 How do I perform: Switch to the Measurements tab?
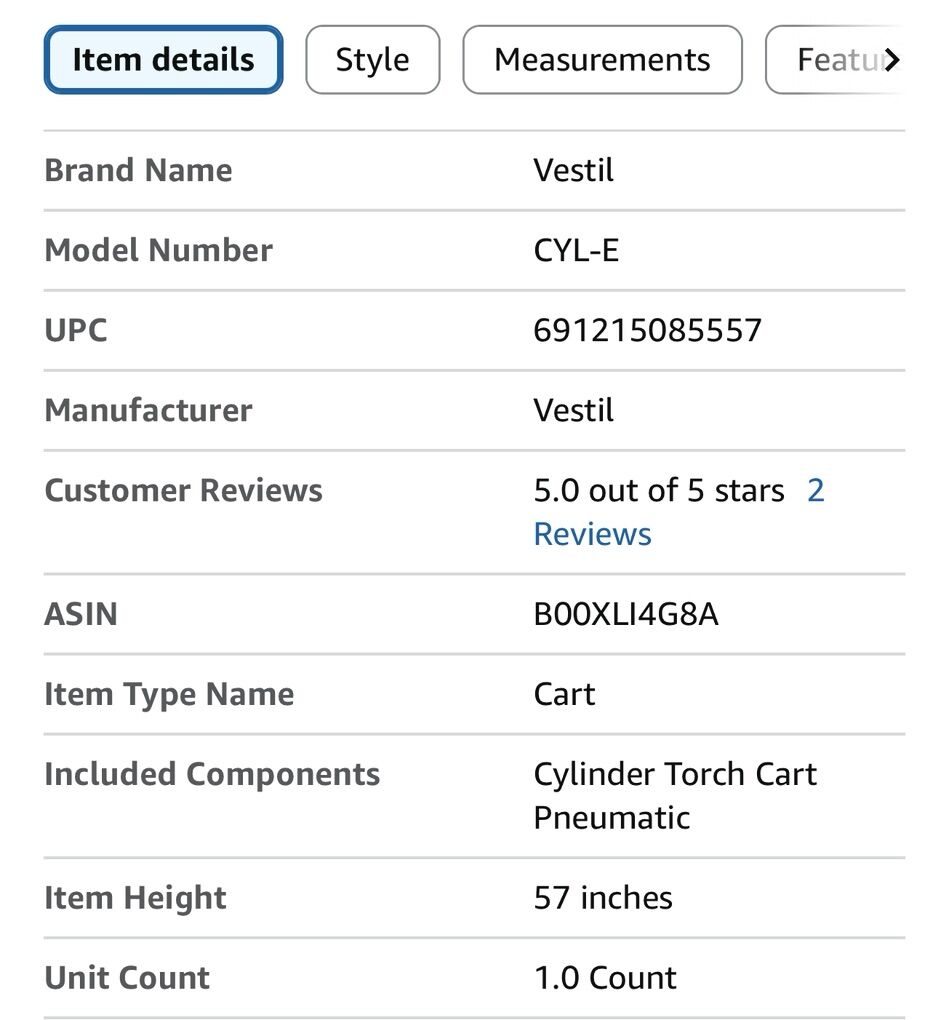(x=602, y=60)
